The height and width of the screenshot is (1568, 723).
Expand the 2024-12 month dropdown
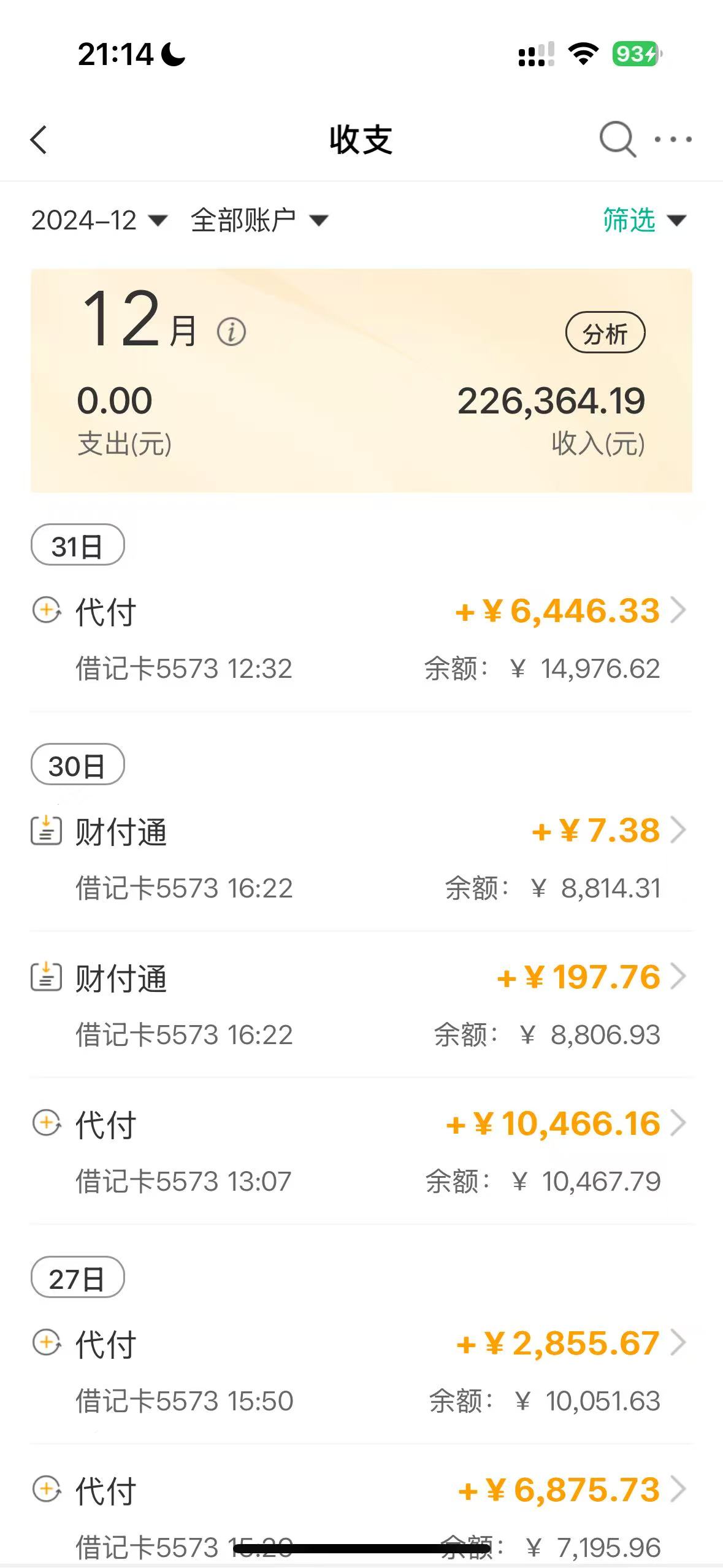(99, 220)
